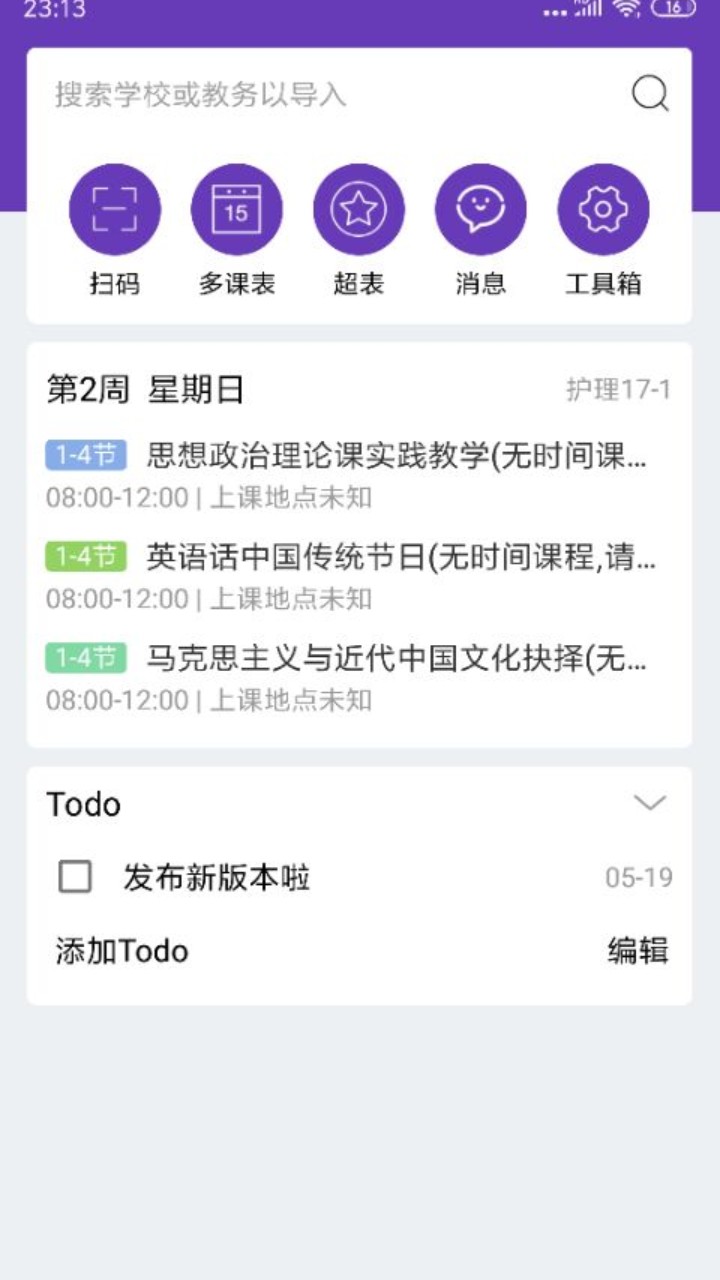Tap the 护理17-1 class label

tap(619, 390)
